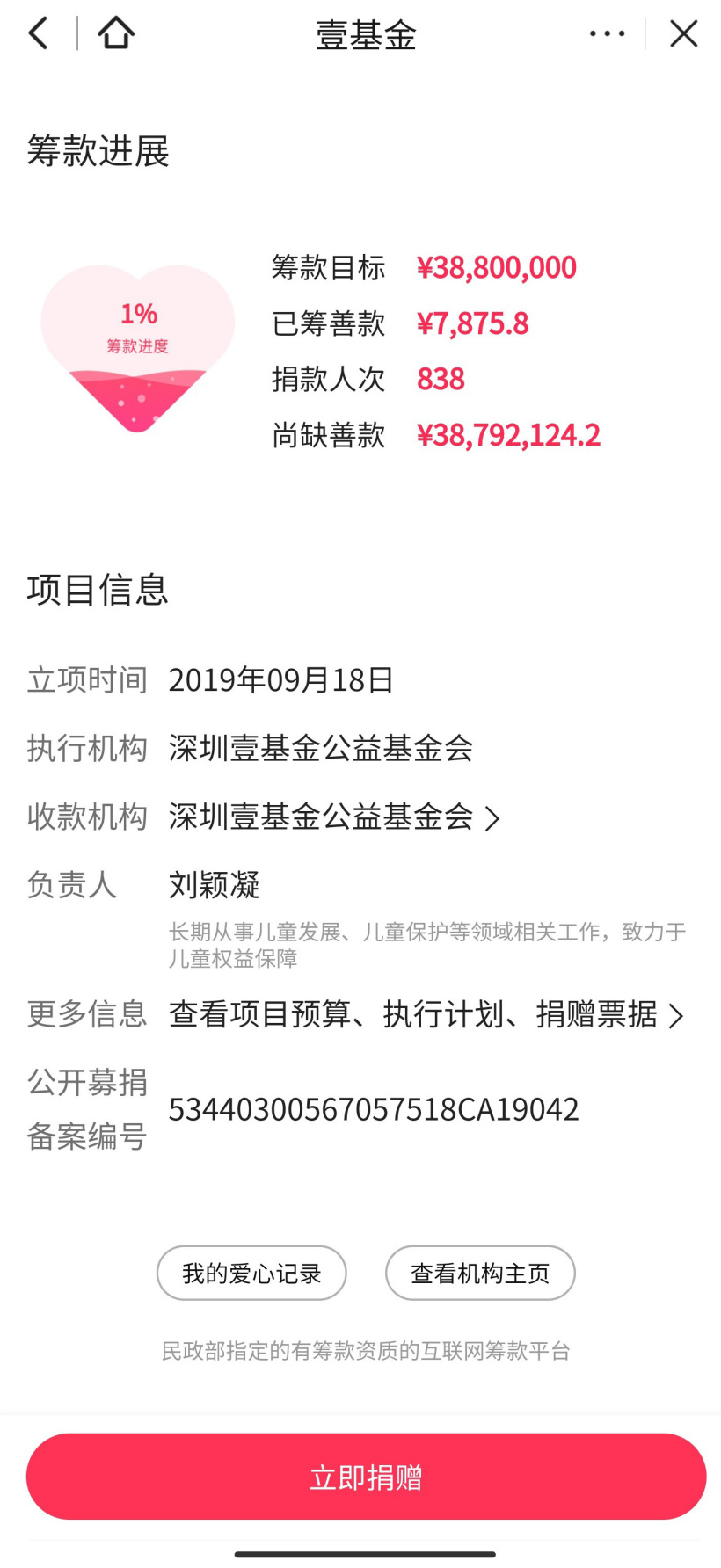
Task: Tap the 已筹善款 amount ¥7,875.8
Action: click(473, 323)
